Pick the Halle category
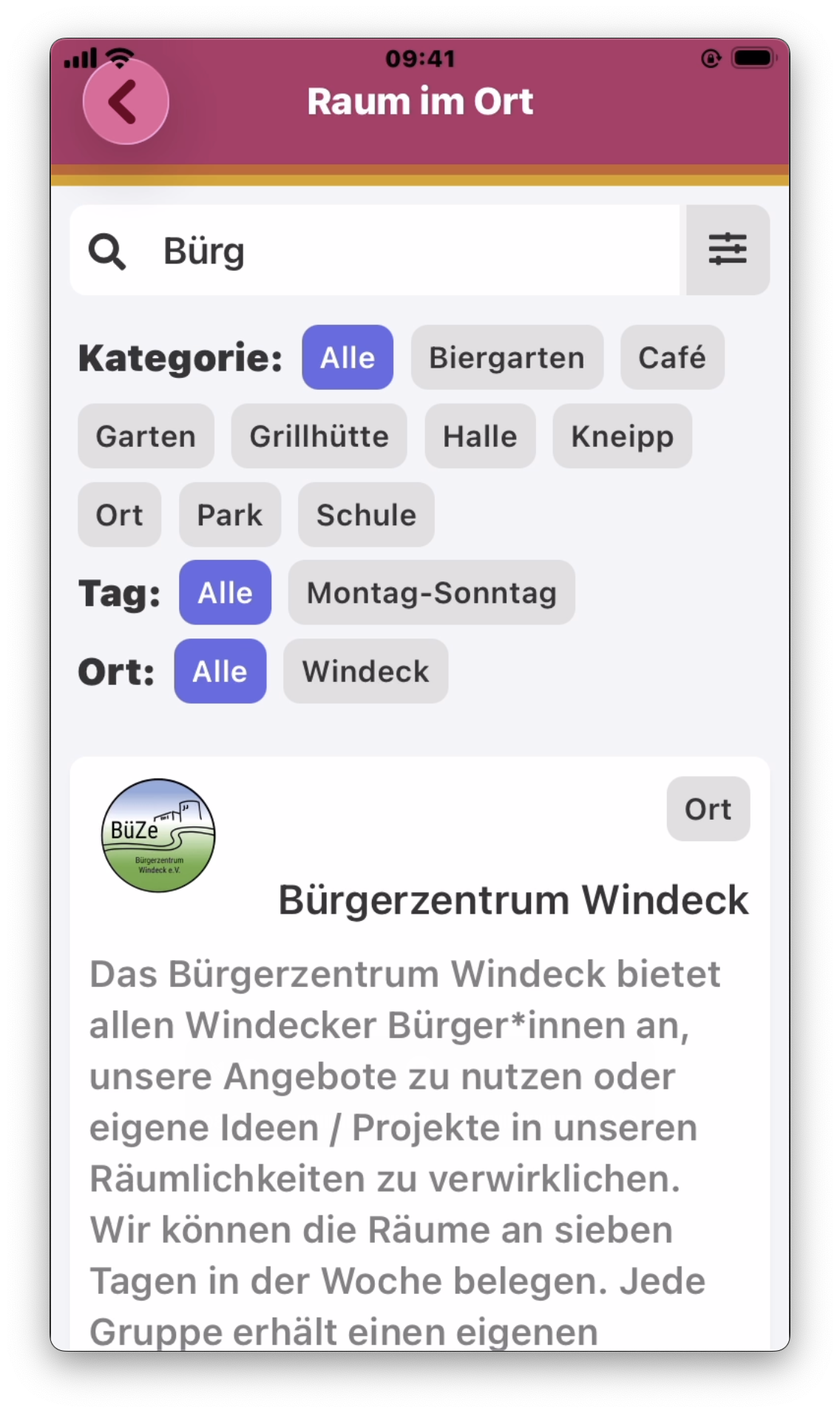 pos(480,436)
